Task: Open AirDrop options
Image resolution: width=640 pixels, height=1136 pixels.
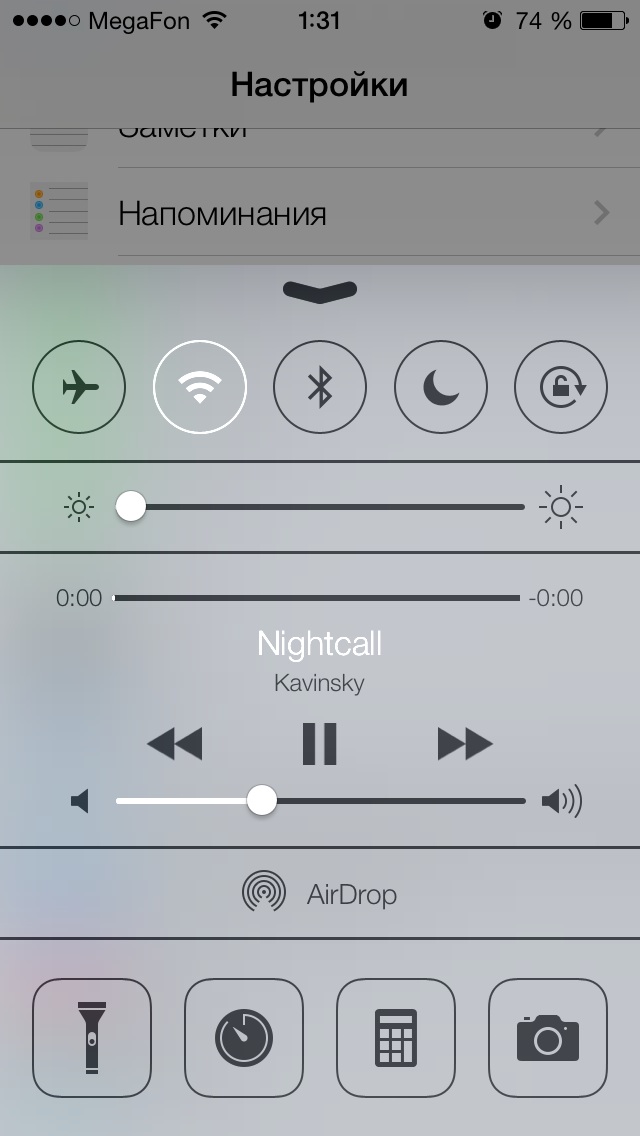Action: (320, 894)
